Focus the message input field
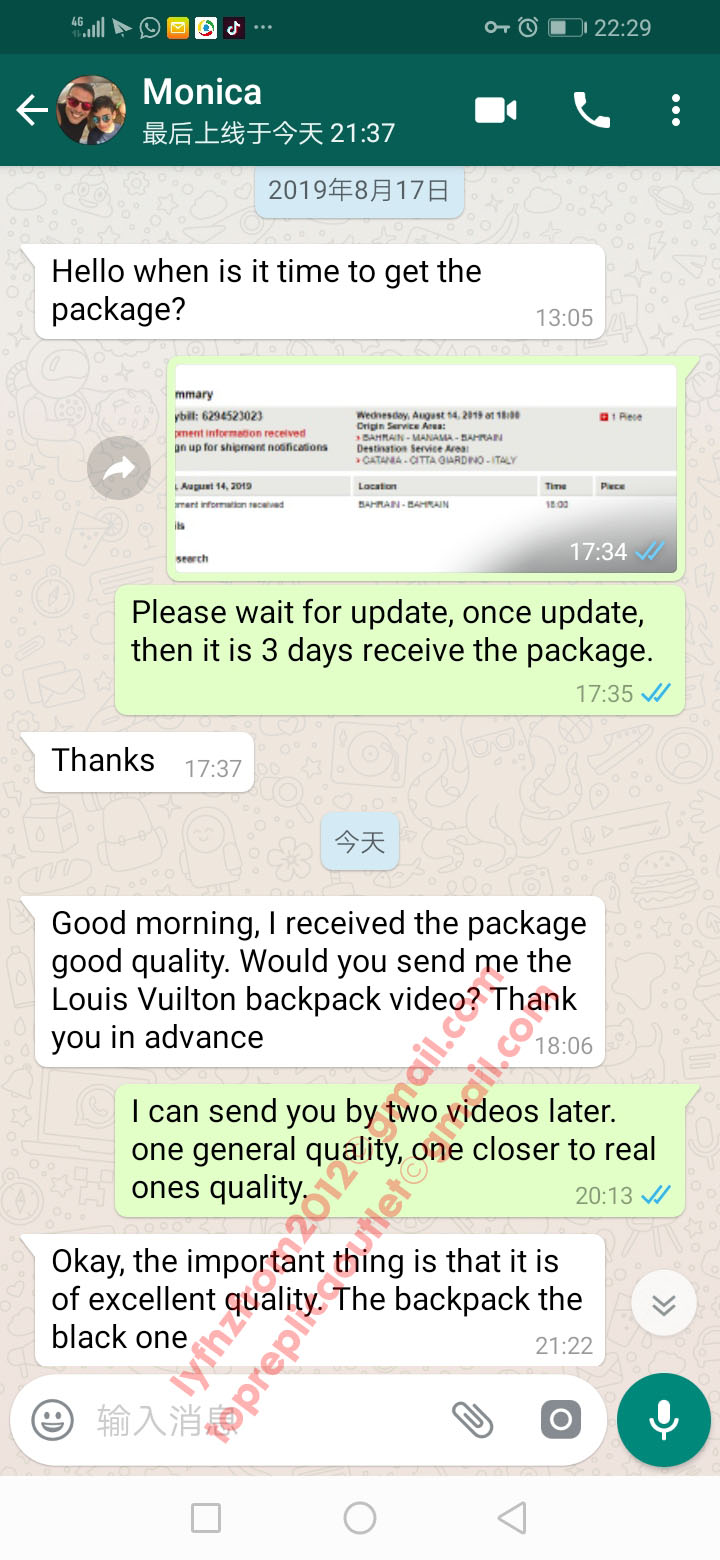Viewport: 720px width, 1560px height. [x=260, y=1420]
